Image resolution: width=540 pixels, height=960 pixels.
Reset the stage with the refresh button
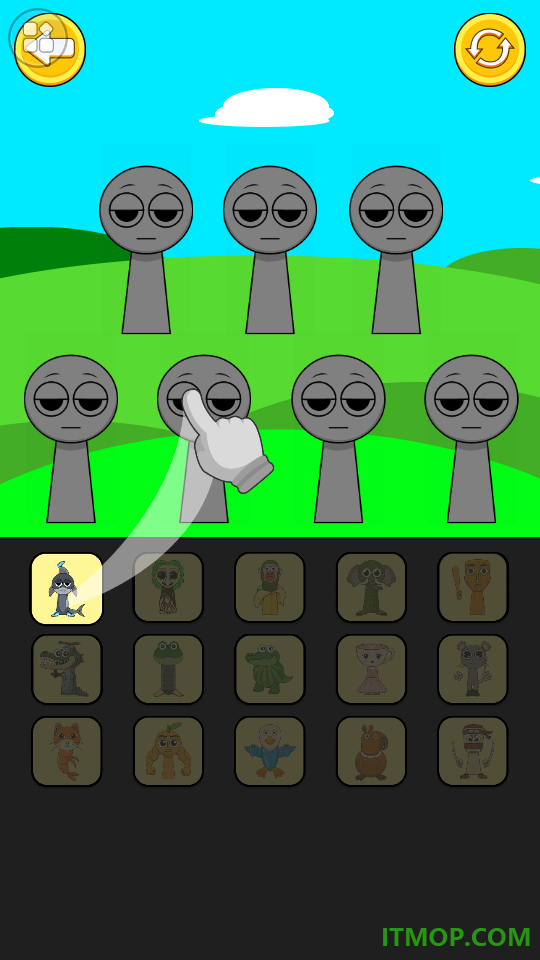490,50
